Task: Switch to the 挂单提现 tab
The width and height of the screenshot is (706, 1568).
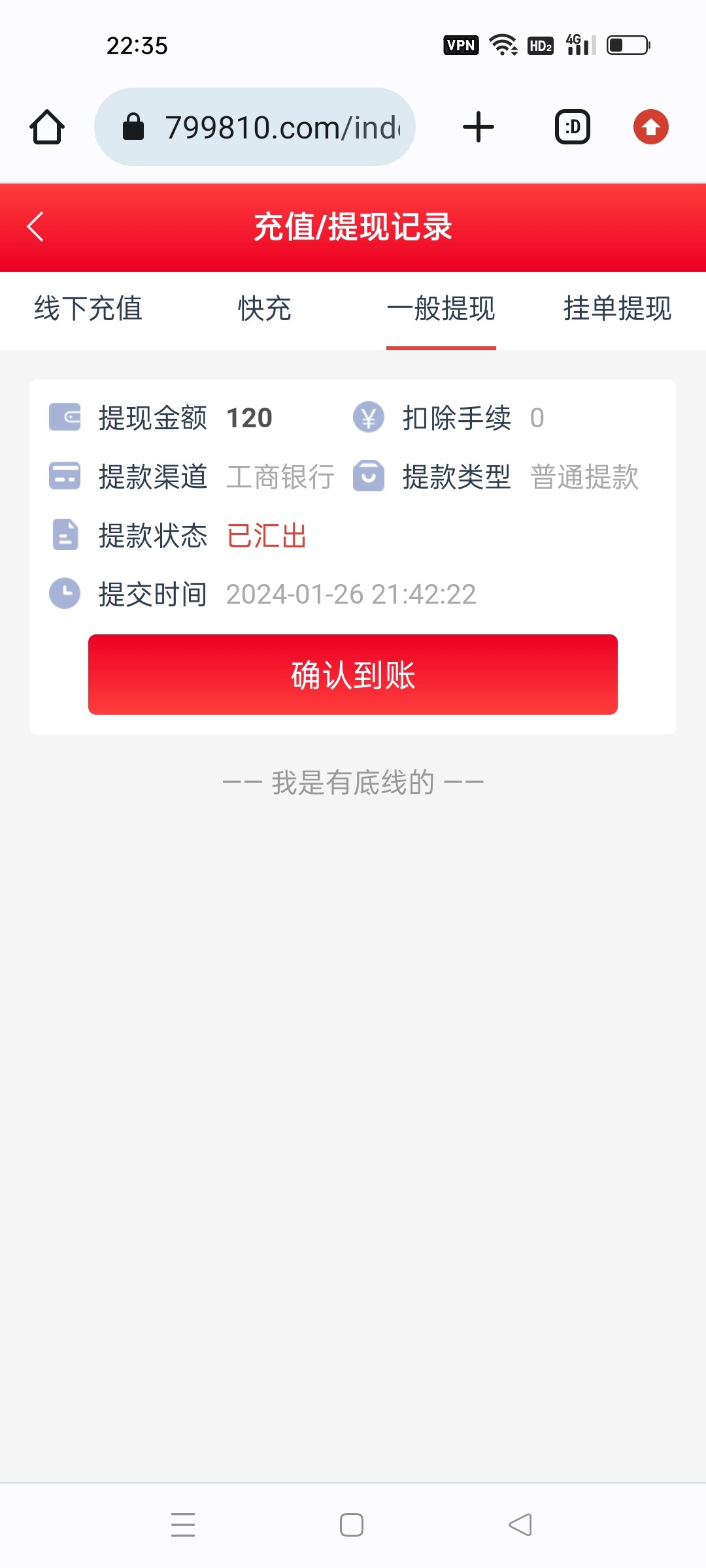Action: click(618, 308)
